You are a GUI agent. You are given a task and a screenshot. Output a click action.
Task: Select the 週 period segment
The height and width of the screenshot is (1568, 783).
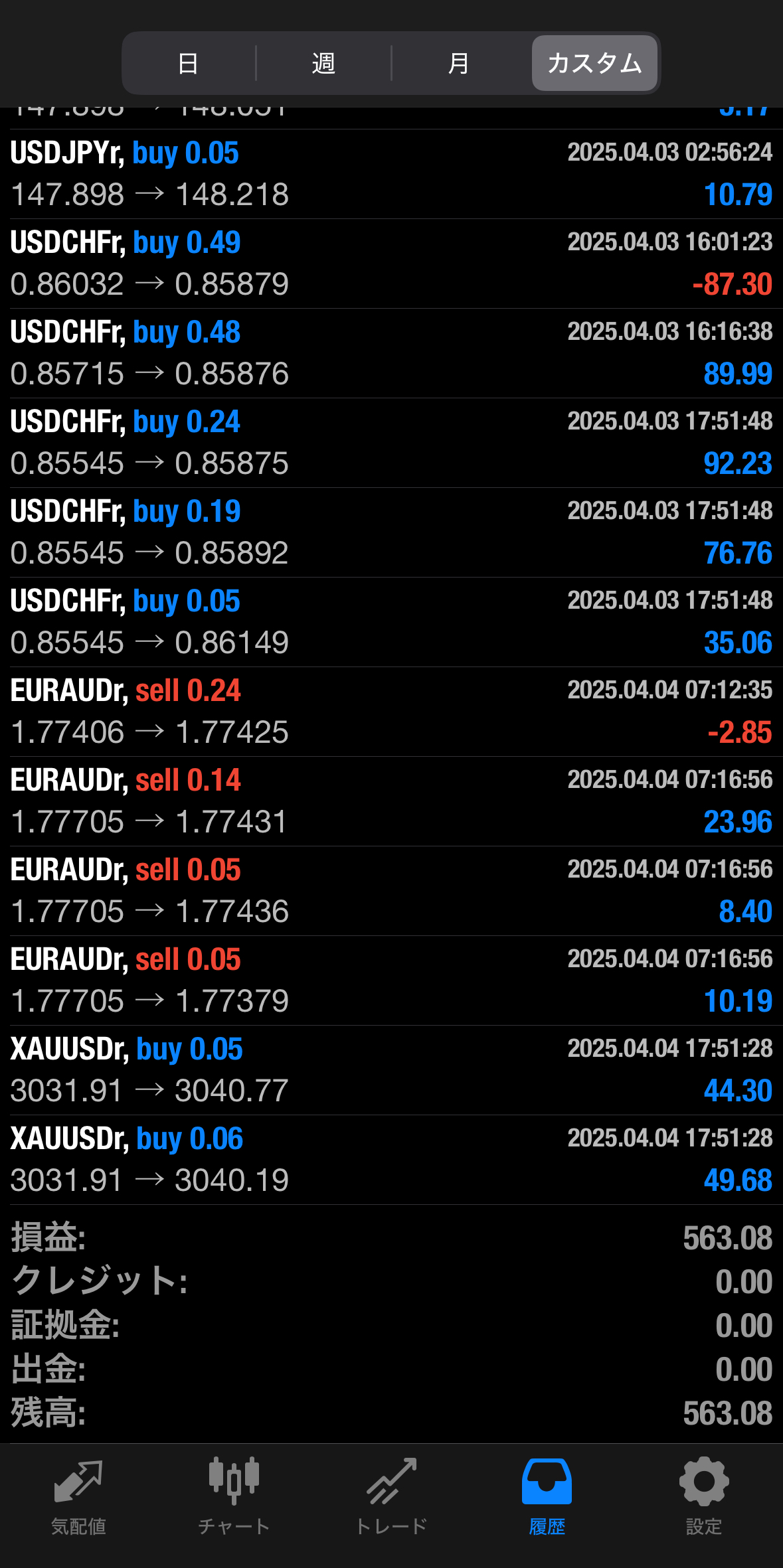click(323, 64)
